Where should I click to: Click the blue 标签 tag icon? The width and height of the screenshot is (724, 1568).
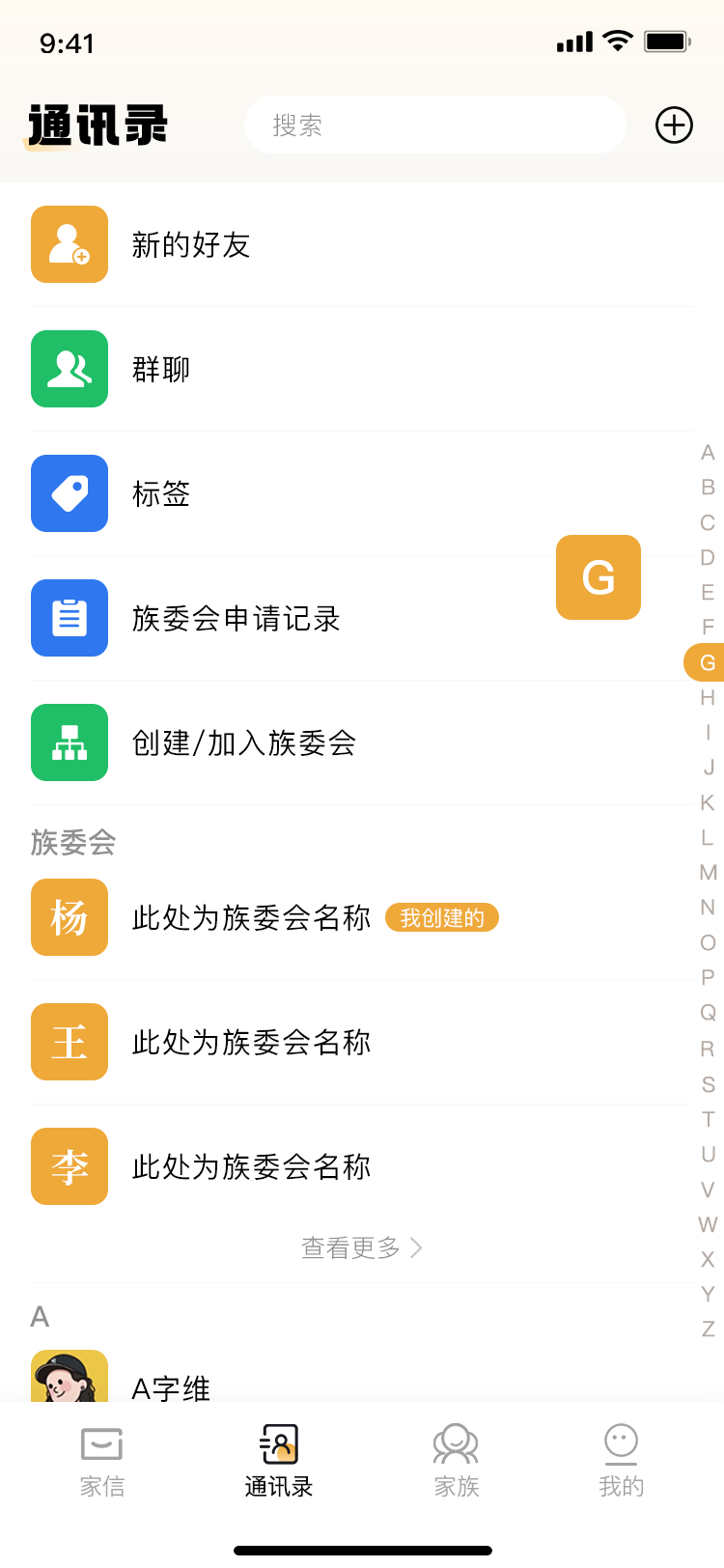pyautogui.click(x=69, y=493)
